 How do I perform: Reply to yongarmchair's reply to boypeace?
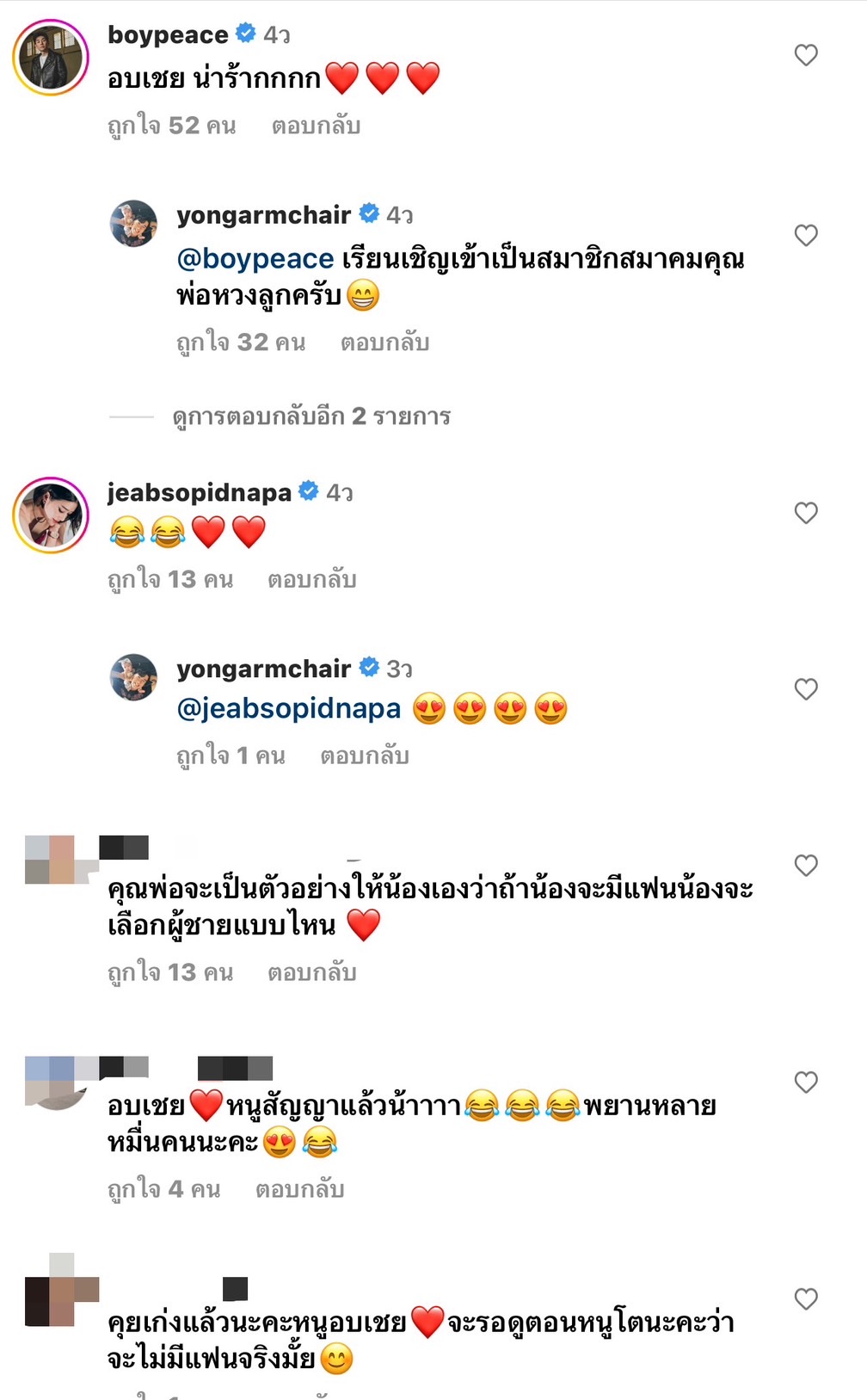pos(384,342)
